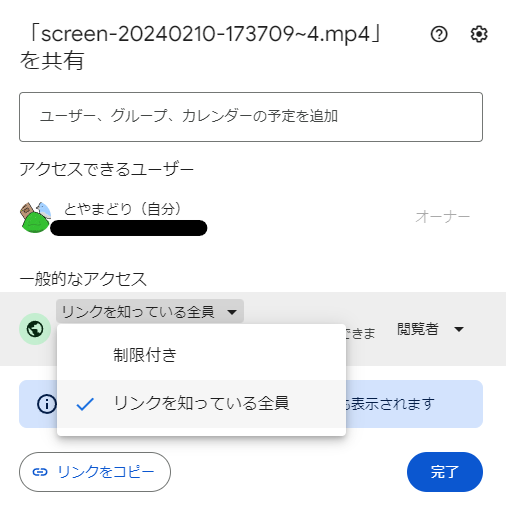Copy the link with リンクをコピー

pos(95,472)
